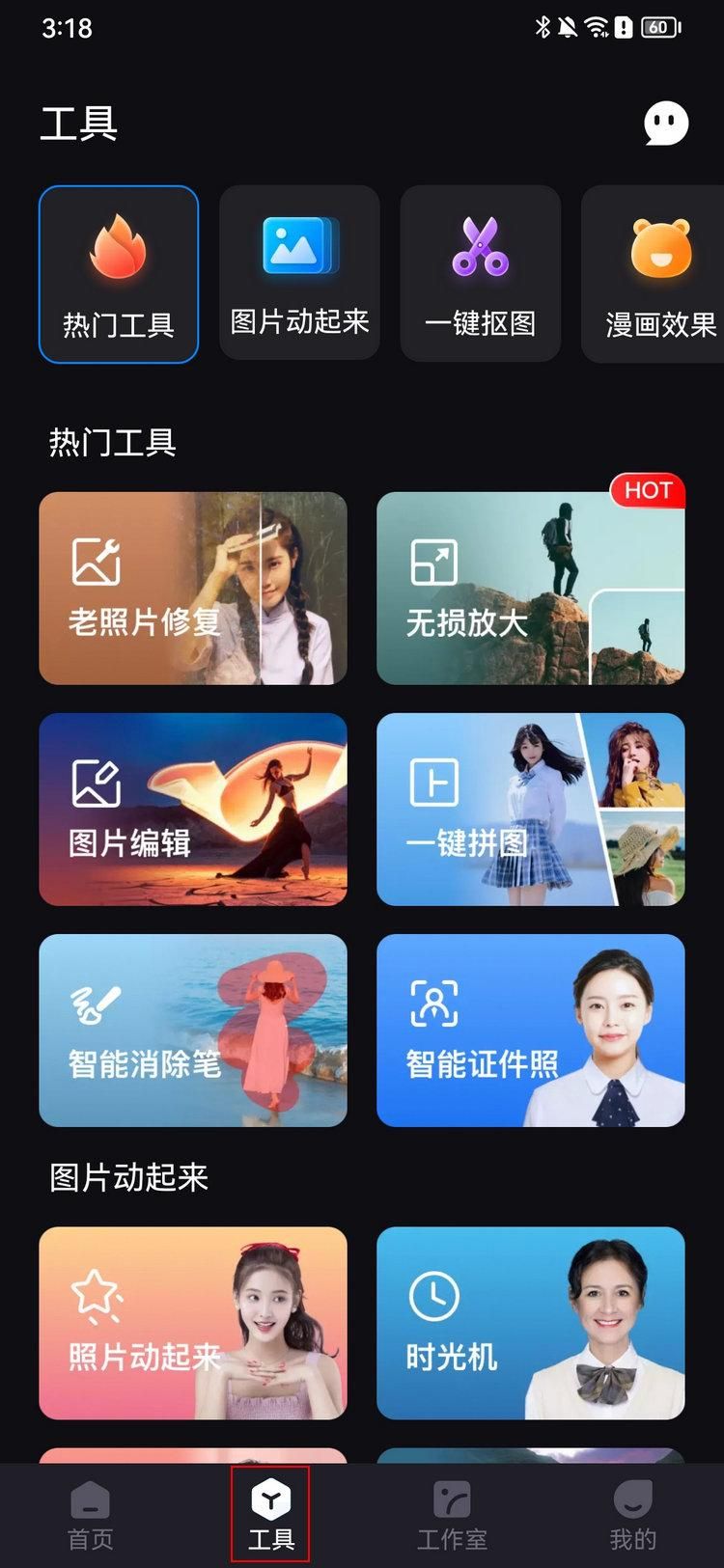This screenshot has width=724, height=1568.
Task: Select the 图片动起来 category chip
Action: coord(299,274)
